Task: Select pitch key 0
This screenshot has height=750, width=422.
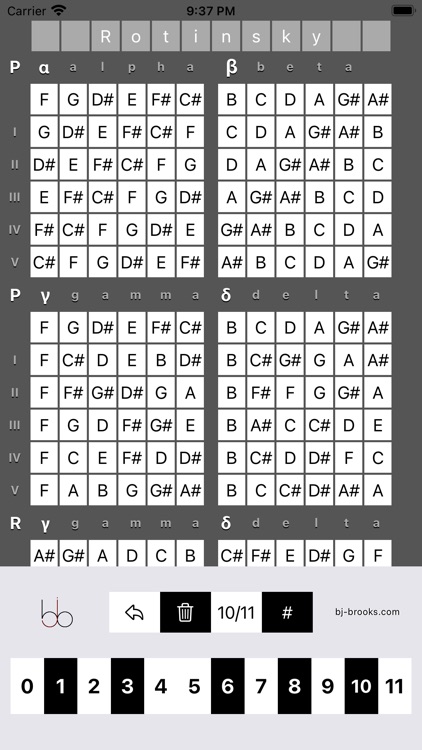Action: tap(27, 686)
